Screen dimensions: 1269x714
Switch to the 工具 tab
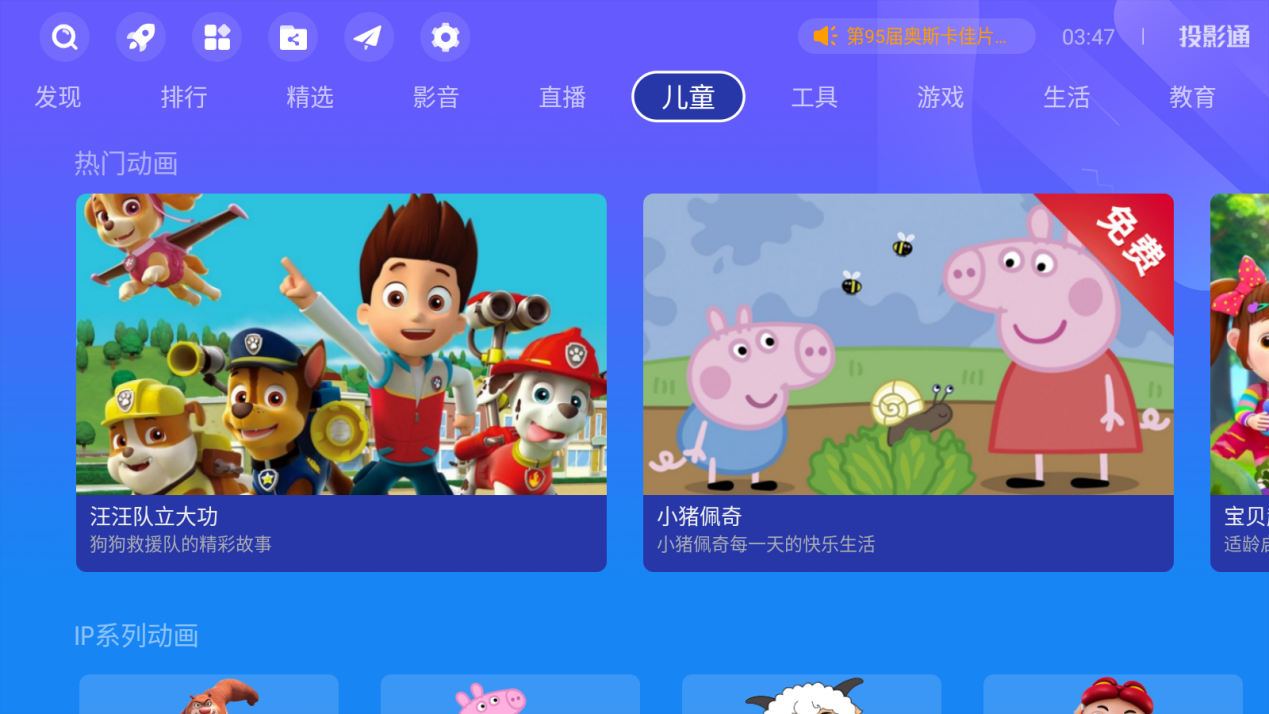[814, 97]
